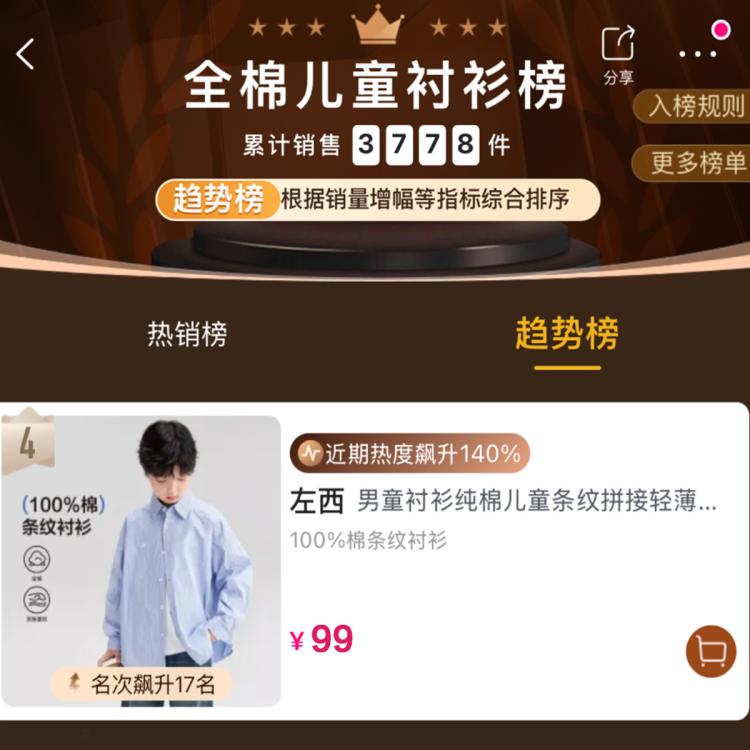
Task: Select the 趋势榜 tab
Action: [x=567, y=335]
